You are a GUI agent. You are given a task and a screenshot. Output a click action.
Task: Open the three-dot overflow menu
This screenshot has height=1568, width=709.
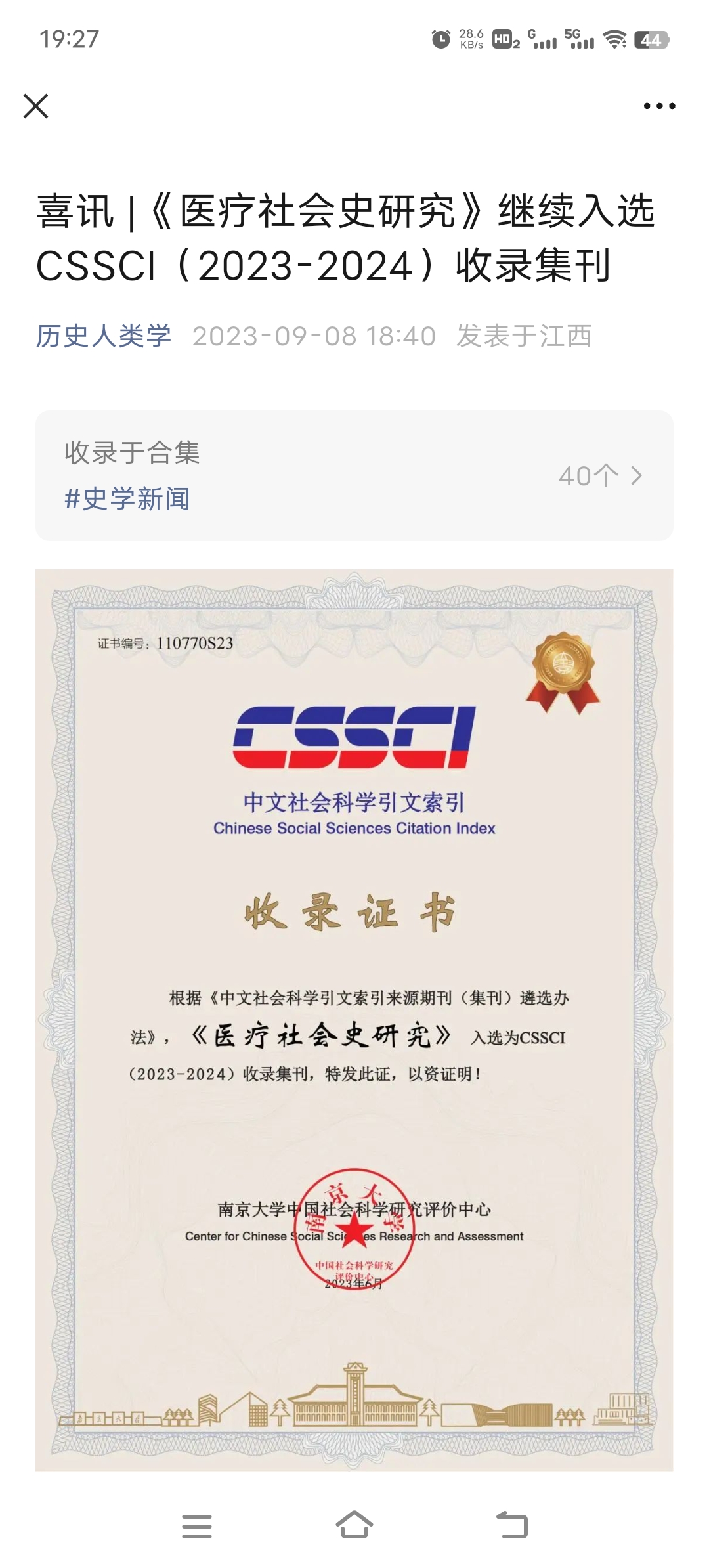coord(659,106)
